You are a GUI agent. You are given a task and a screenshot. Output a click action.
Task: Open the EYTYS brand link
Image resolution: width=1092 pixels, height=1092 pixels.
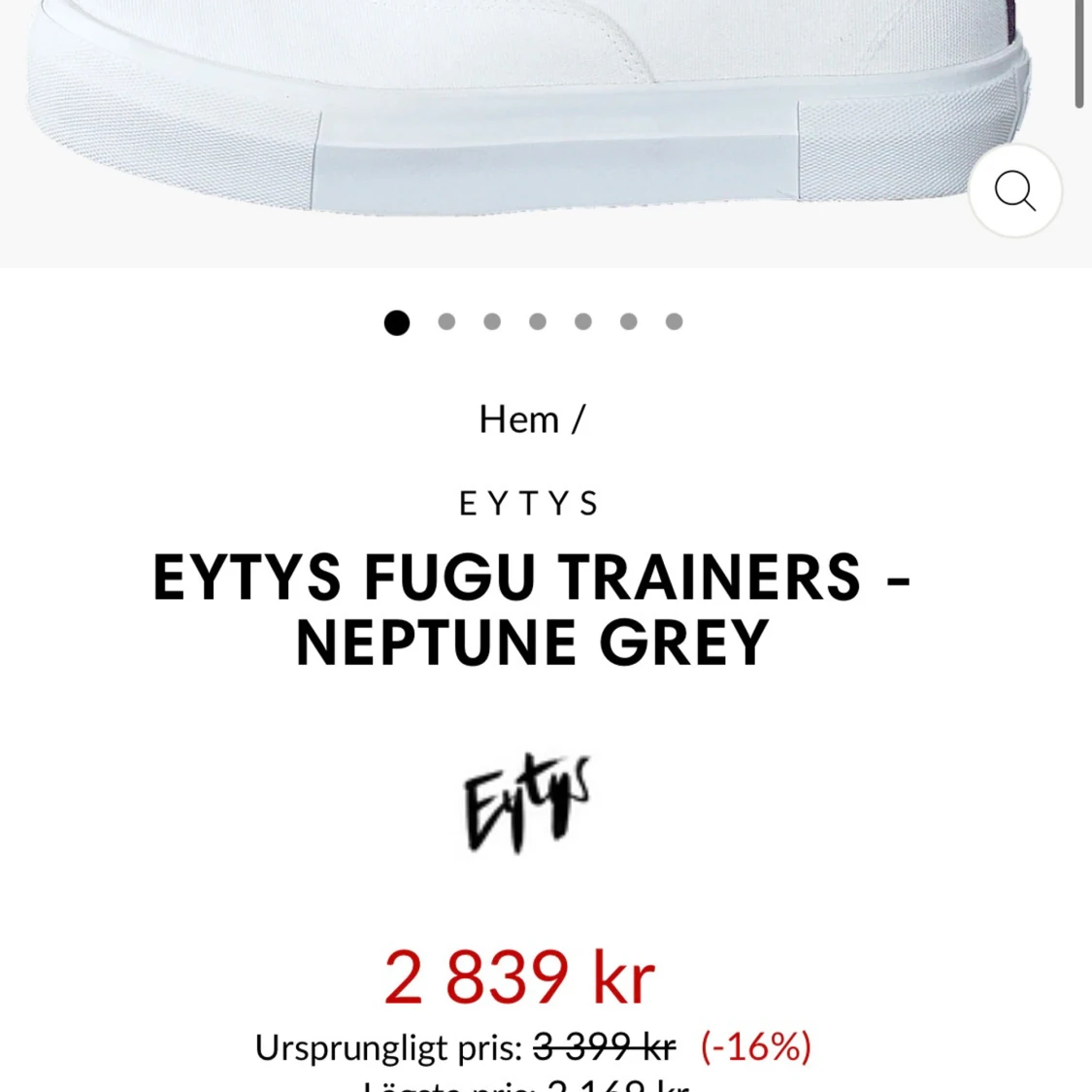tap(530, 504)
